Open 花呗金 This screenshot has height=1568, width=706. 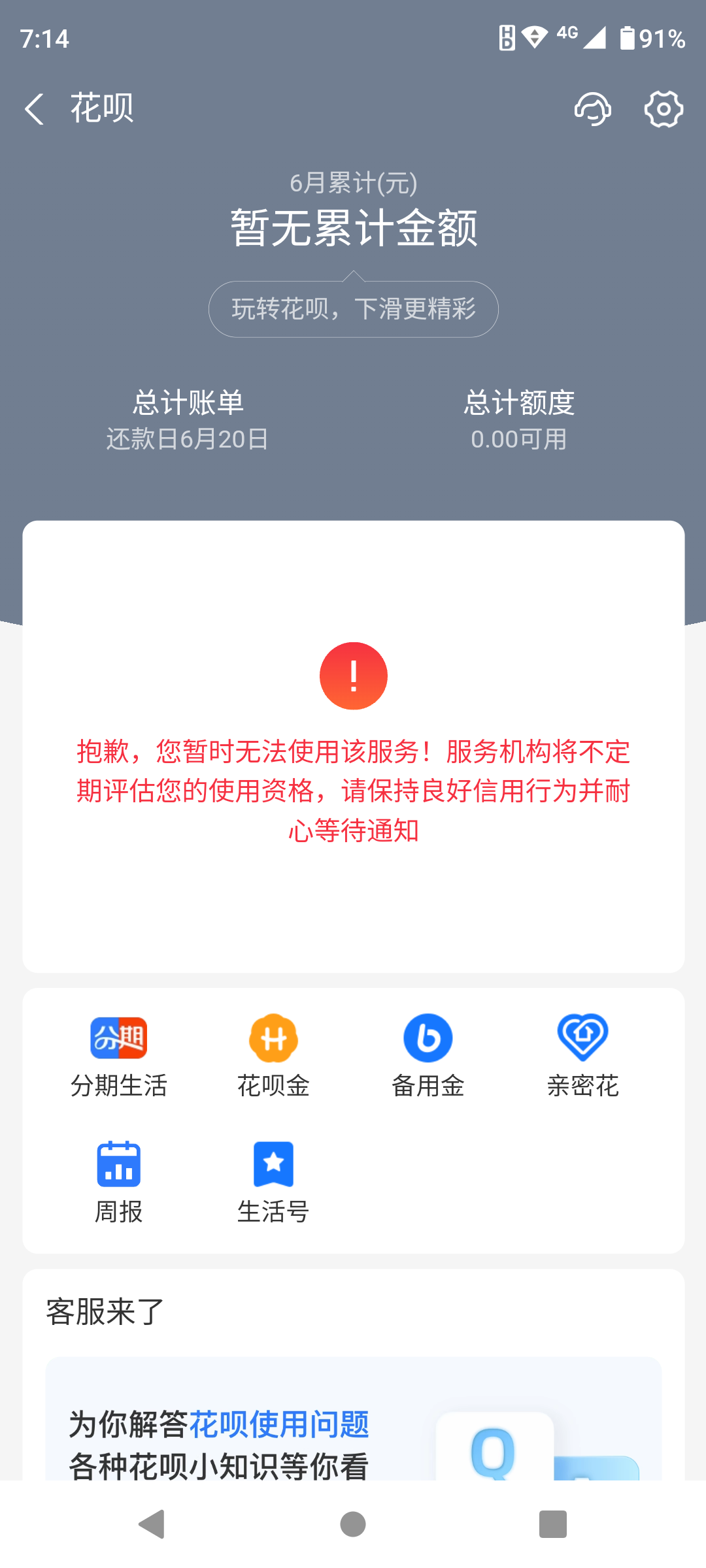pos(273,1056)
